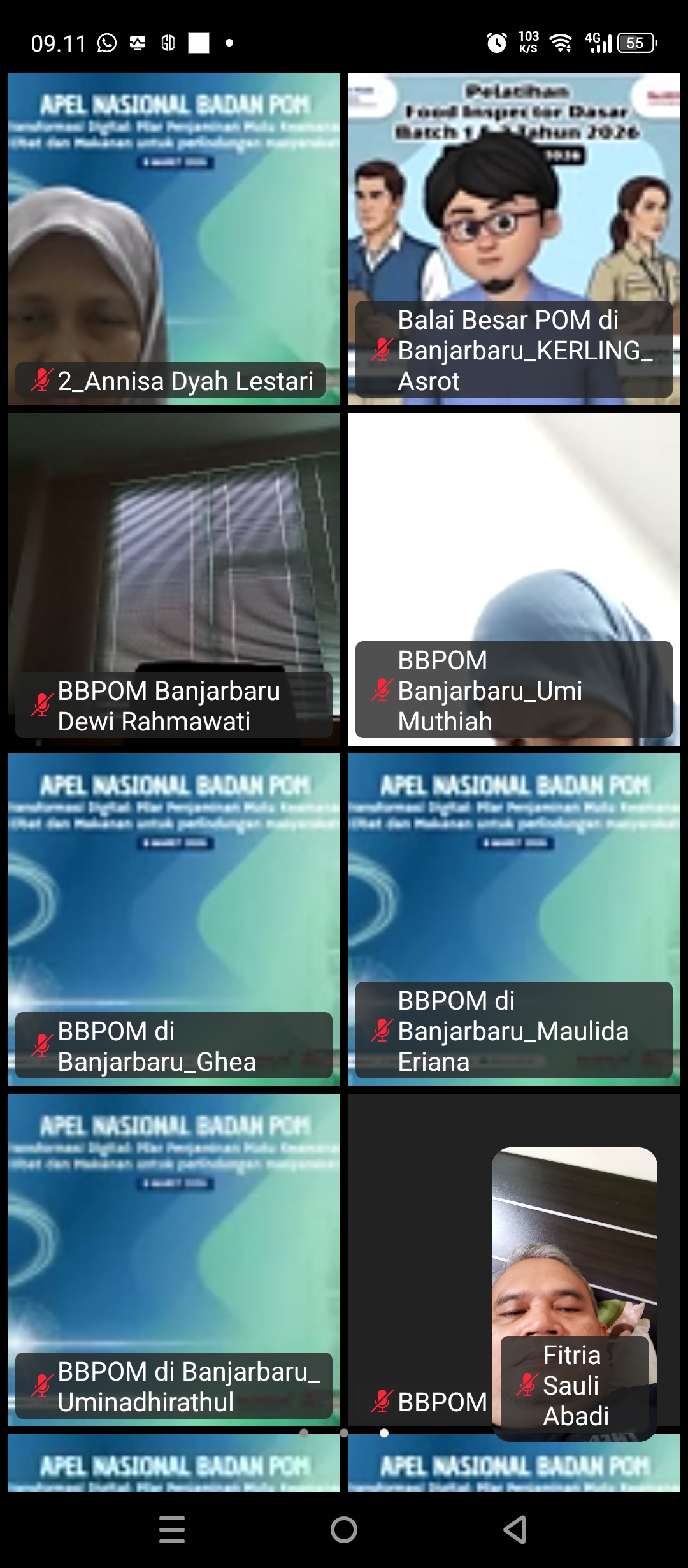The height and width of the screenshot is (1568, 688).
Task: Select Dewi Rahmawati's video tile
Action: click(x=173, y=579)
